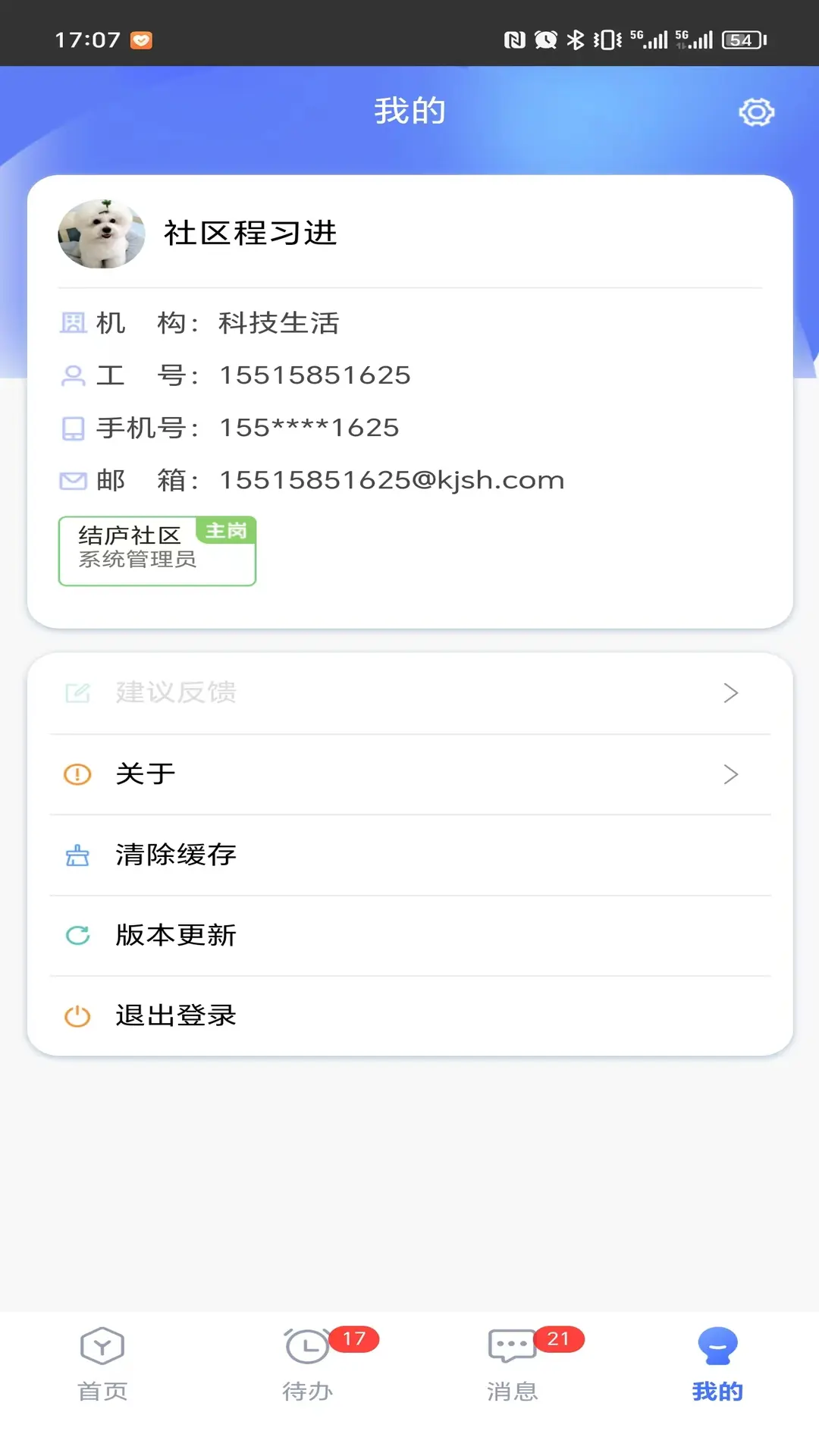Viewport: 819px width, 1456px height.
Task: Tap the power icon for 退出登录
Action: point(77,1015)
